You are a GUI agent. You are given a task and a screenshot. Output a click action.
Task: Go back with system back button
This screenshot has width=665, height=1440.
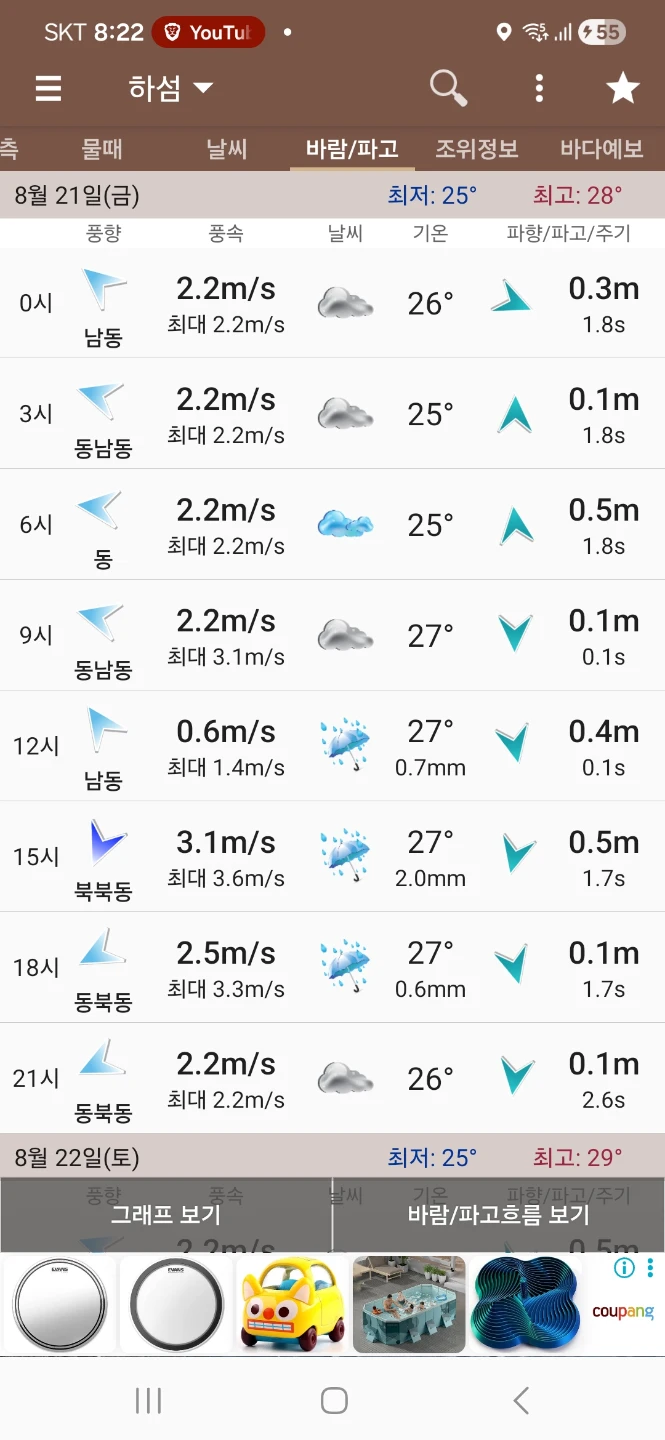[x=520, y=1401]
